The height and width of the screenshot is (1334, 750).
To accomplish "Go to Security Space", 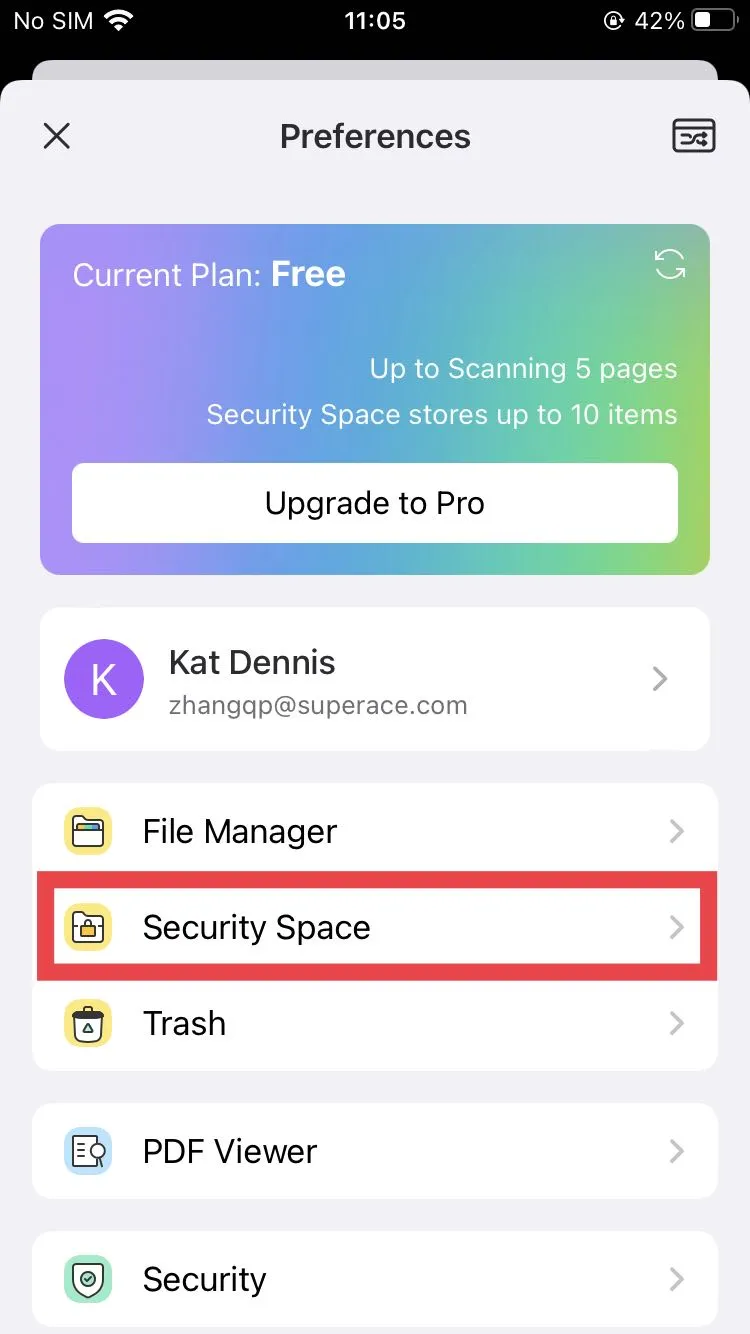I will tap(375, 927).
